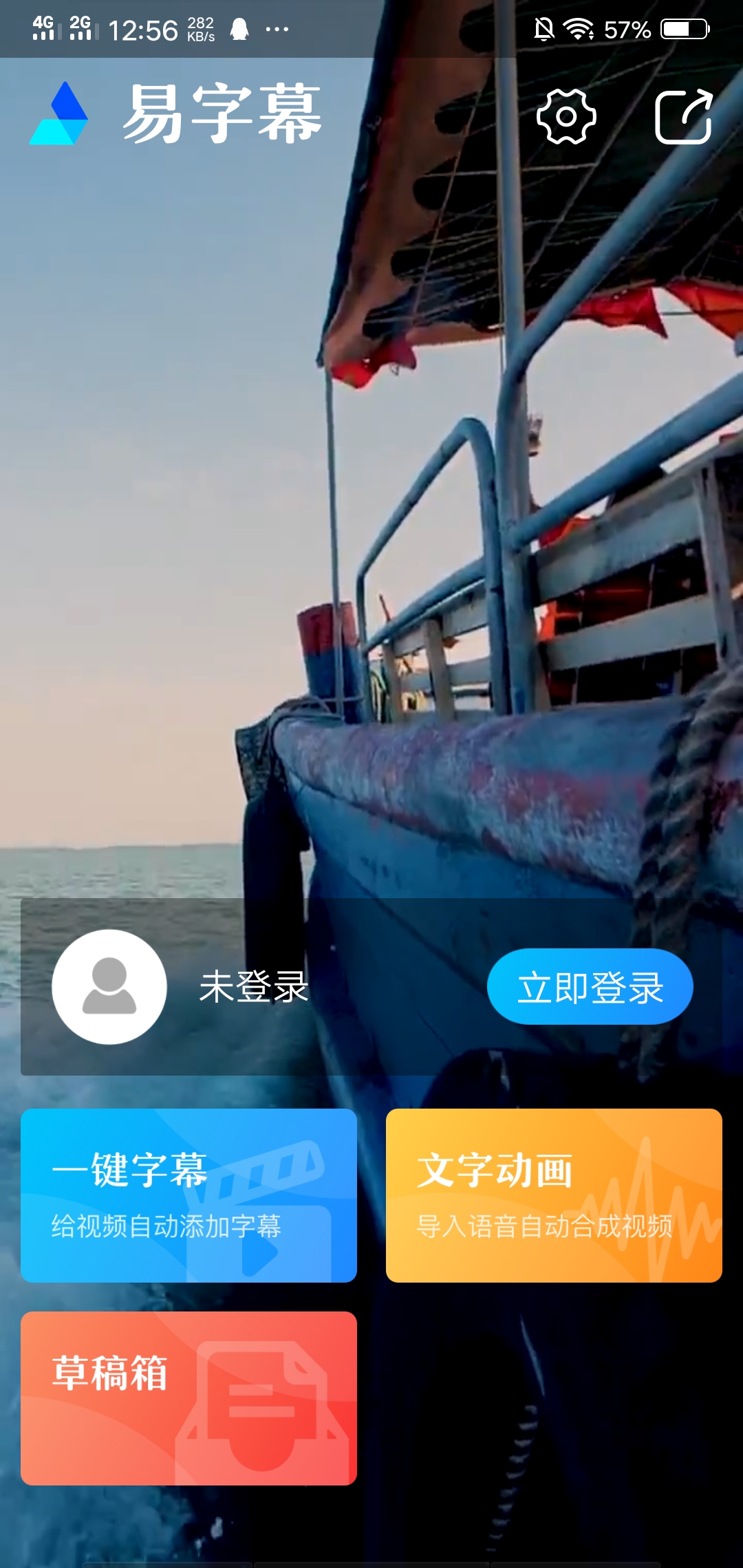Viewport: 743px width, 1568px height.
Task: Tap the 立即登录 login button
Action: pyautogui.click(x=590, y=987)
